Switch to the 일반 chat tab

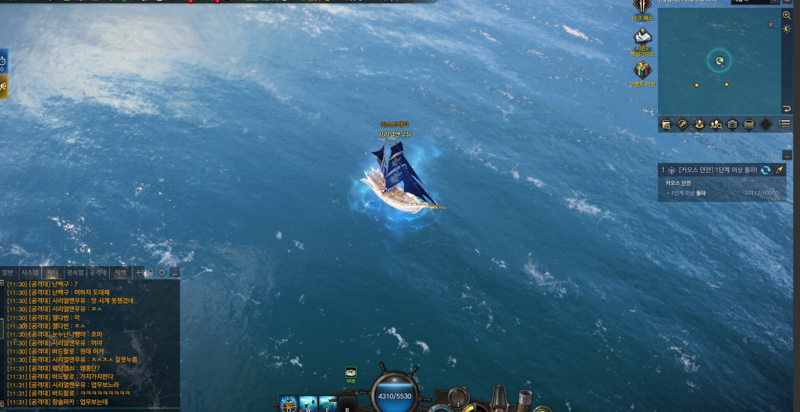coord(7,272)
